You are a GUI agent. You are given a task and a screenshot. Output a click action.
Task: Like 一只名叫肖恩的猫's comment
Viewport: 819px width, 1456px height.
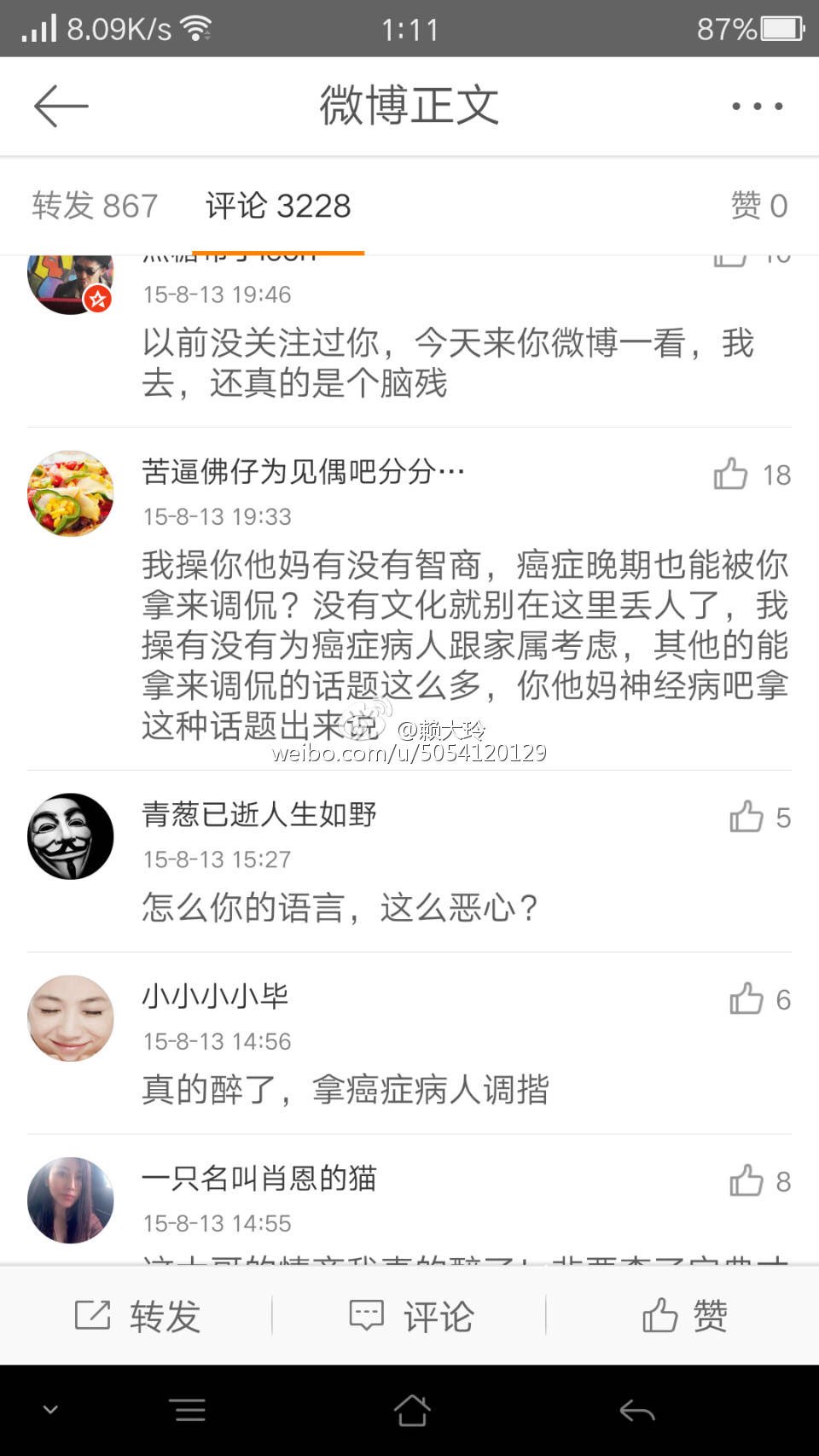click(746, 1181)
